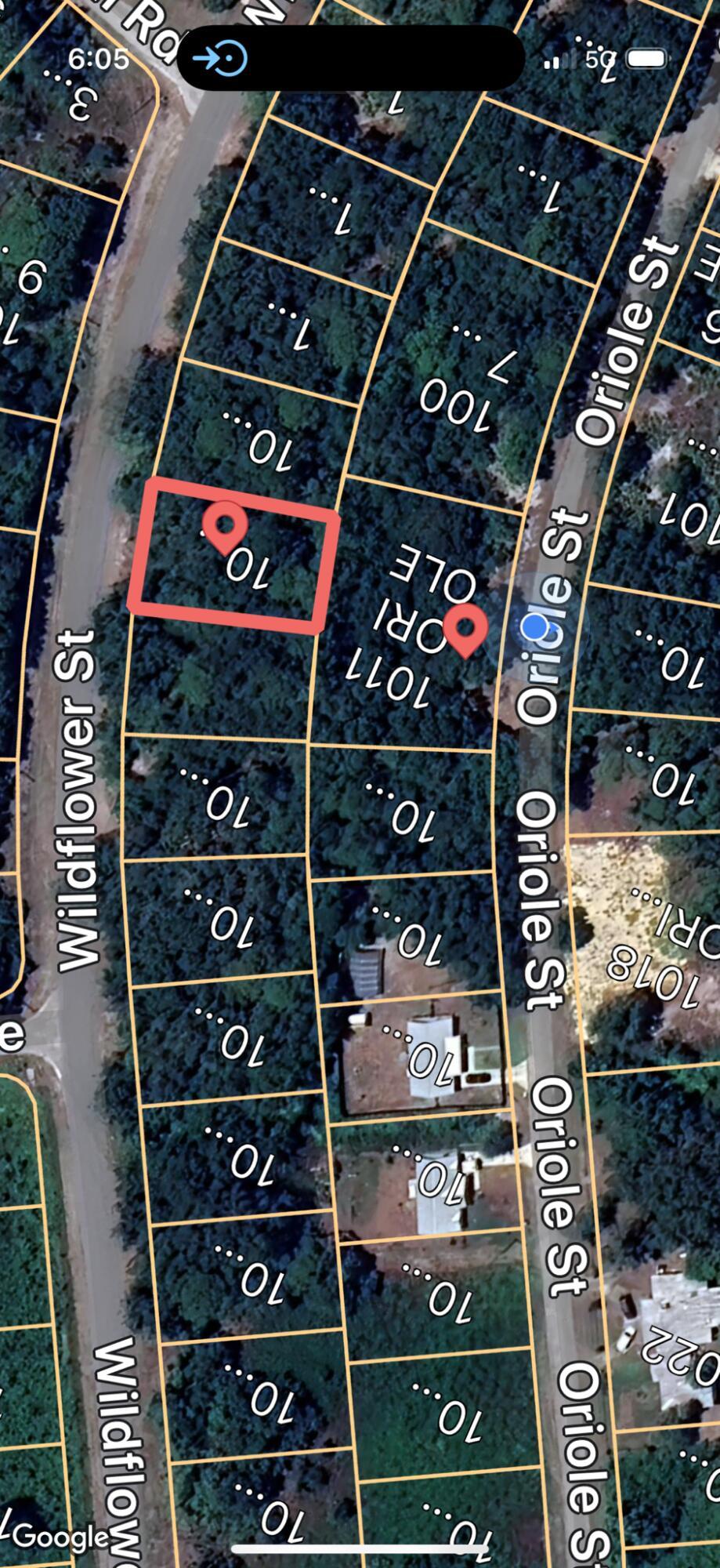Tap the red pin inside the red-outlined parcel
The image size is (720, 1568).
(x=225, y=525)
